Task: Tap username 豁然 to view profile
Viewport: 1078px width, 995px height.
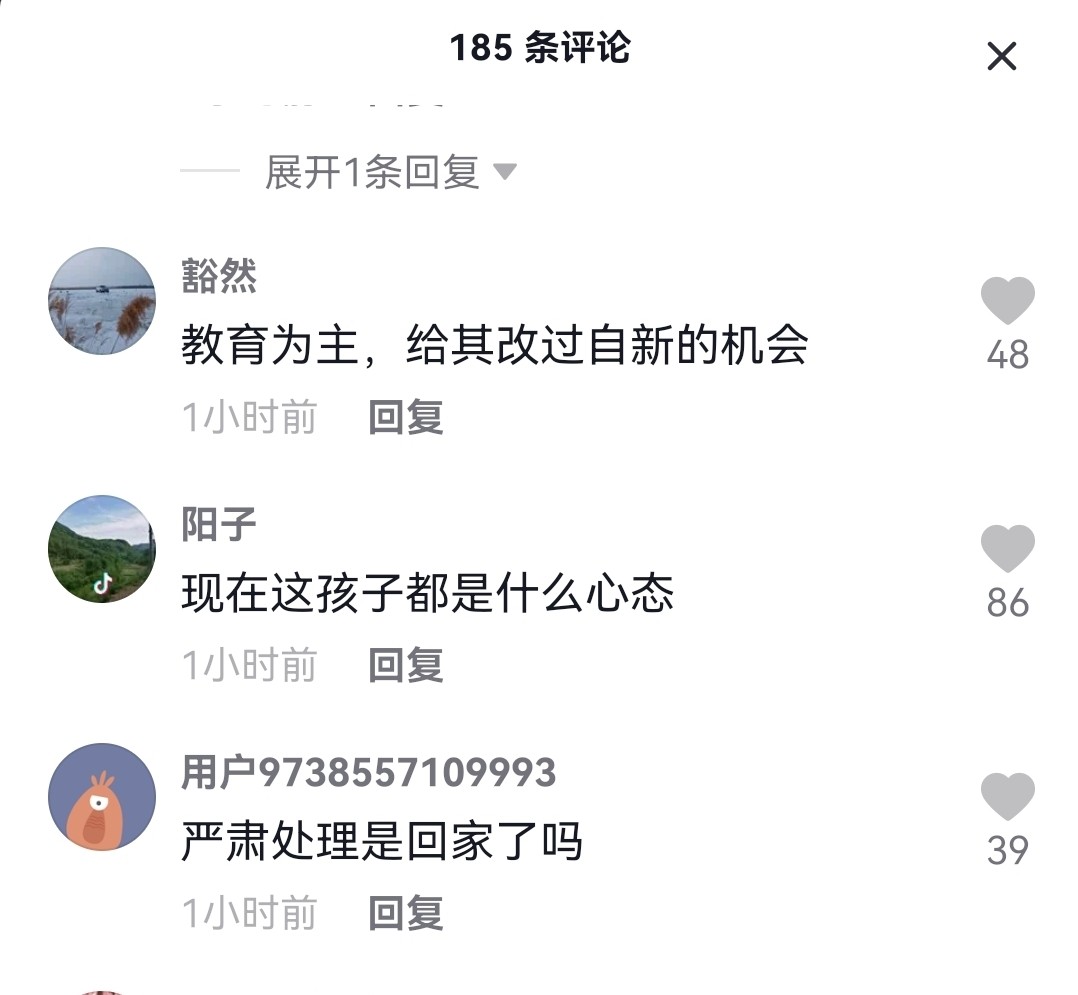Action: click(x=219, y=276)
